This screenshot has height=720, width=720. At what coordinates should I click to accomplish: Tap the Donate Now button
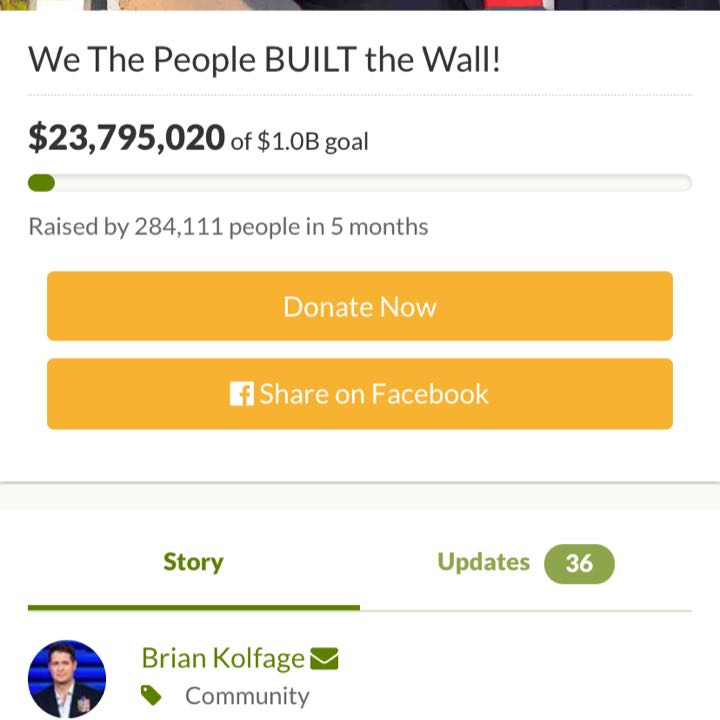[x=360, y=306]
